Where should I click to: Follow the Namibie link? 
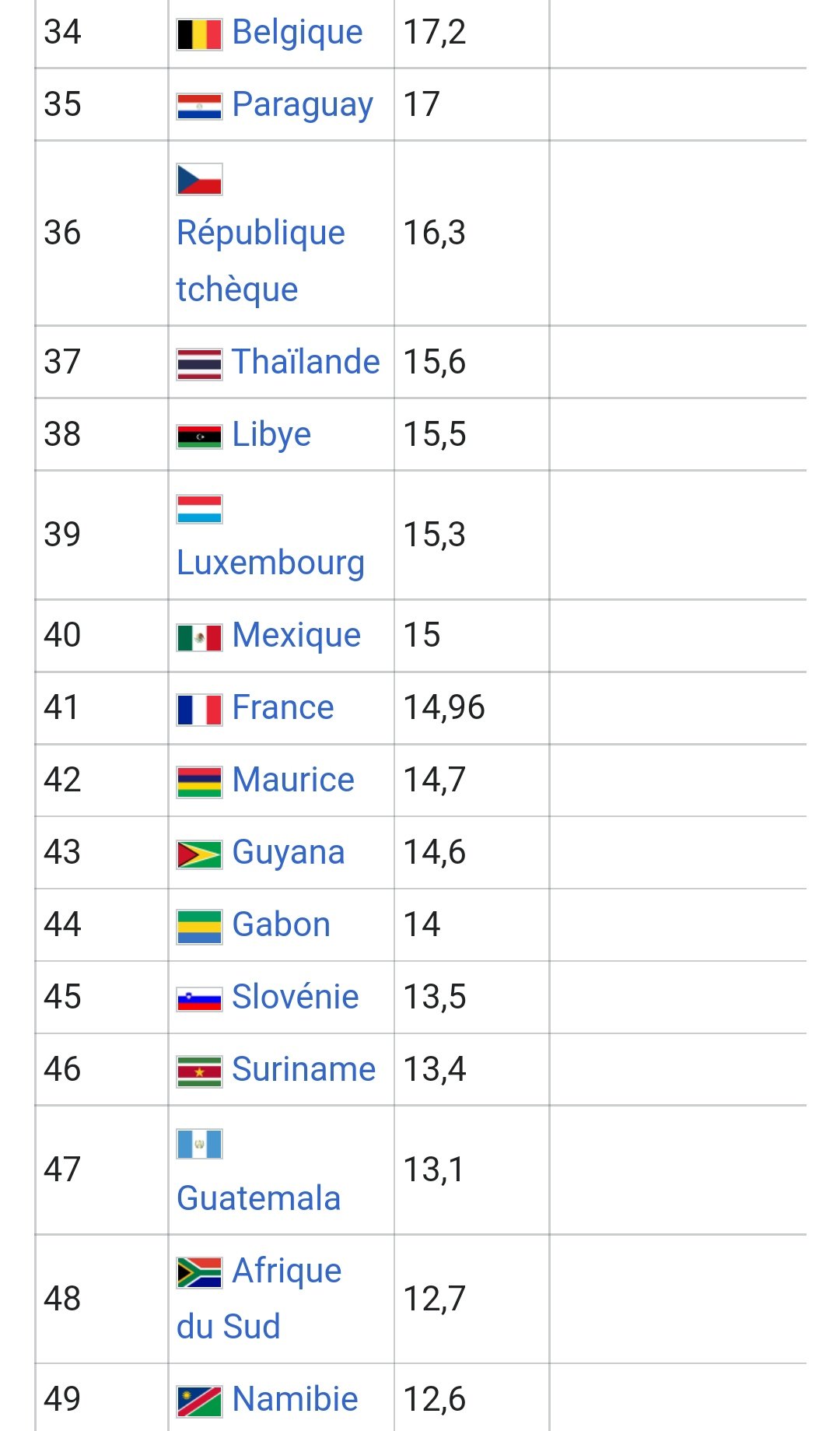coord(295,1399)
